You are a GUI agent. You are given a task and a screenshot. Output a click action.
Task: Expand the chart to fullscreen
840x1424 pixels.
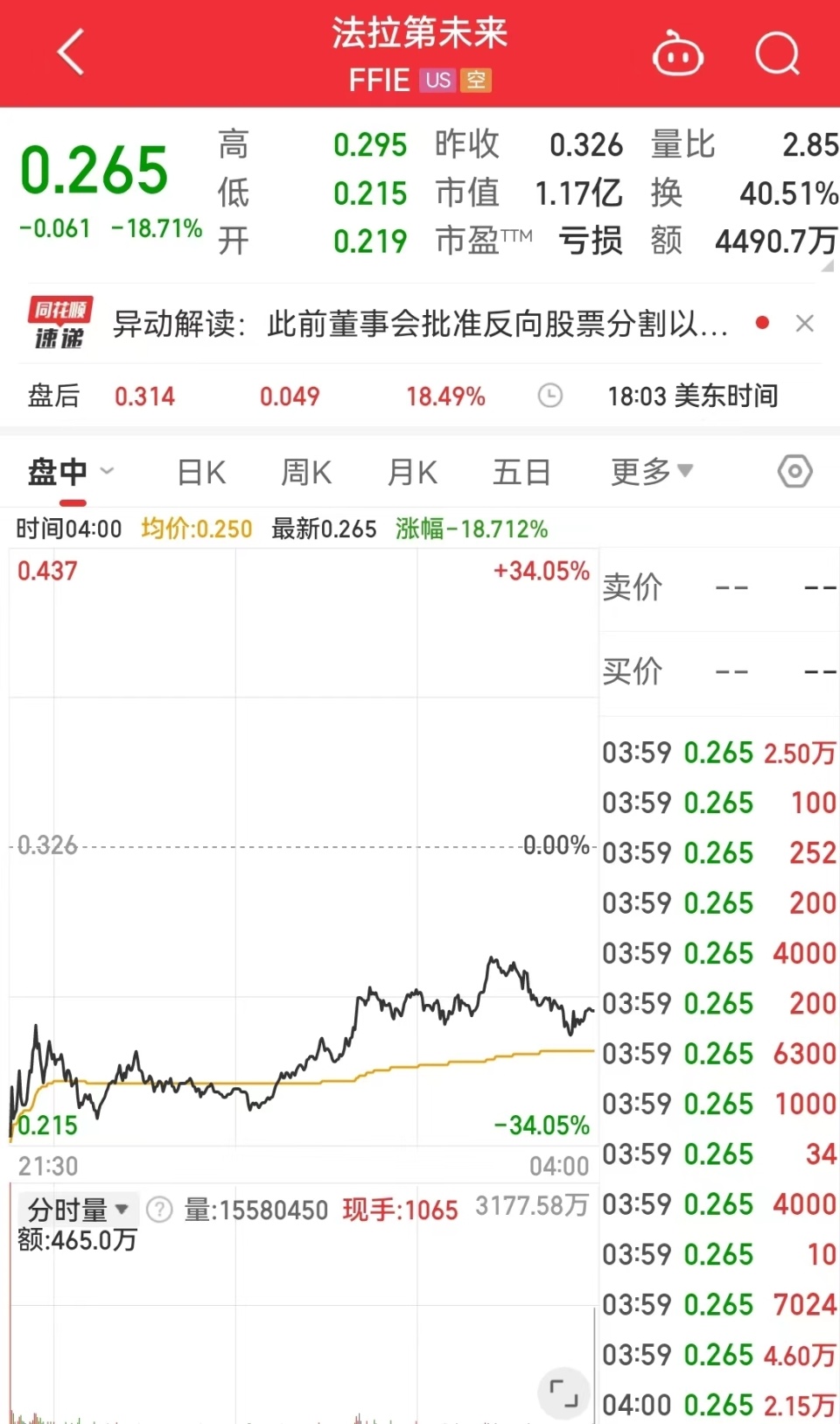tap(563, 1392)
